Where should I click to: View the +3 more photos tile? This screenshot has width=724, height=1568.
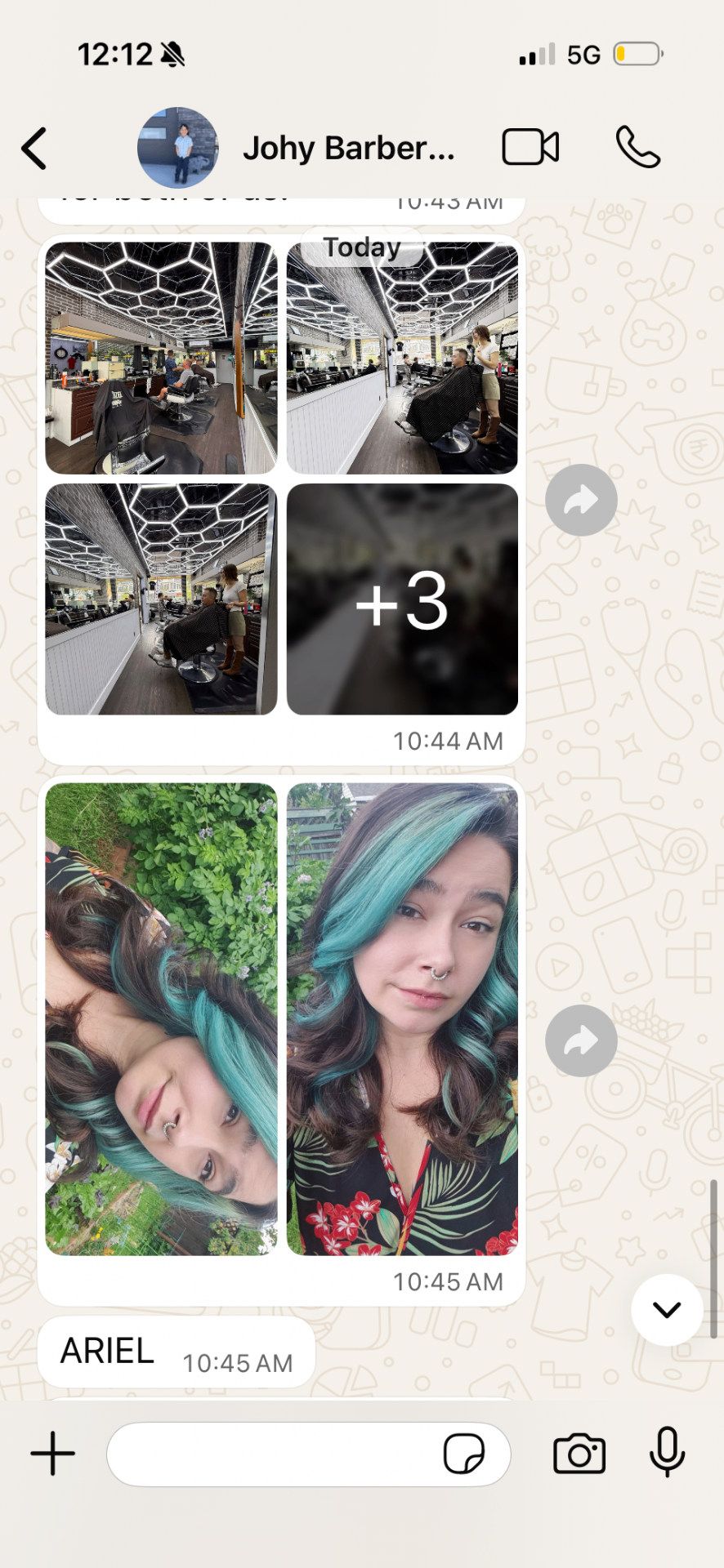[x=402, y=599]
